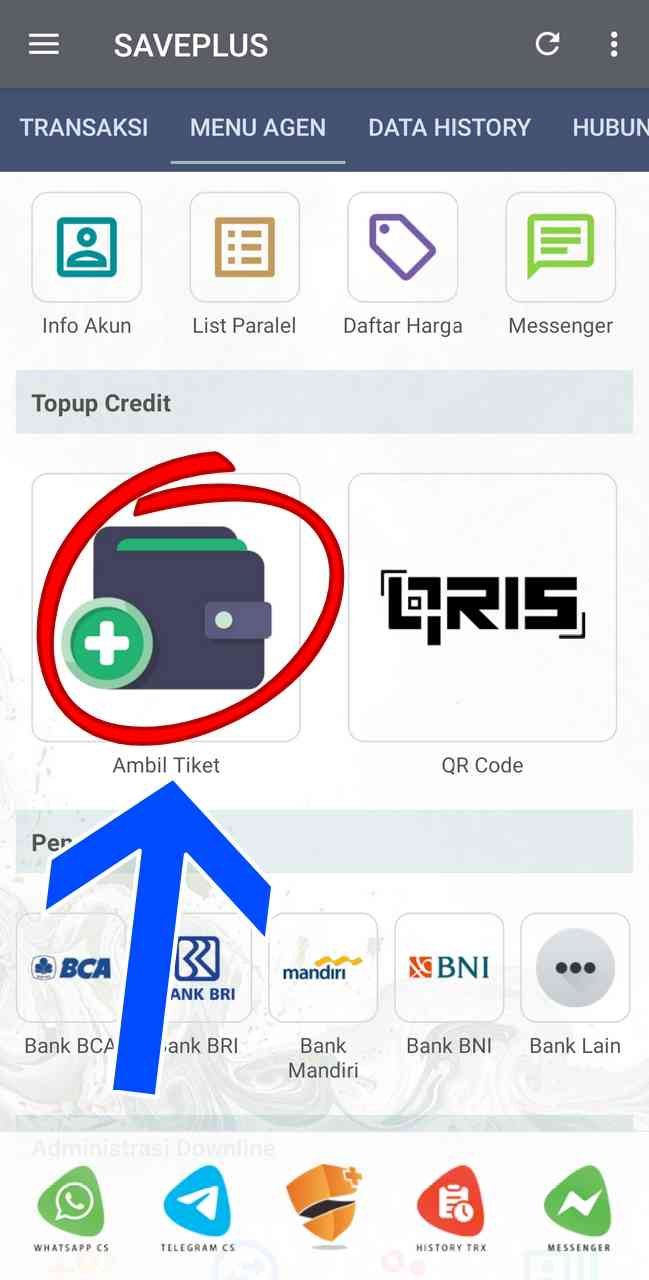Contact Telegram CS
This screenshot has width=649, height=1280.
197,1206
